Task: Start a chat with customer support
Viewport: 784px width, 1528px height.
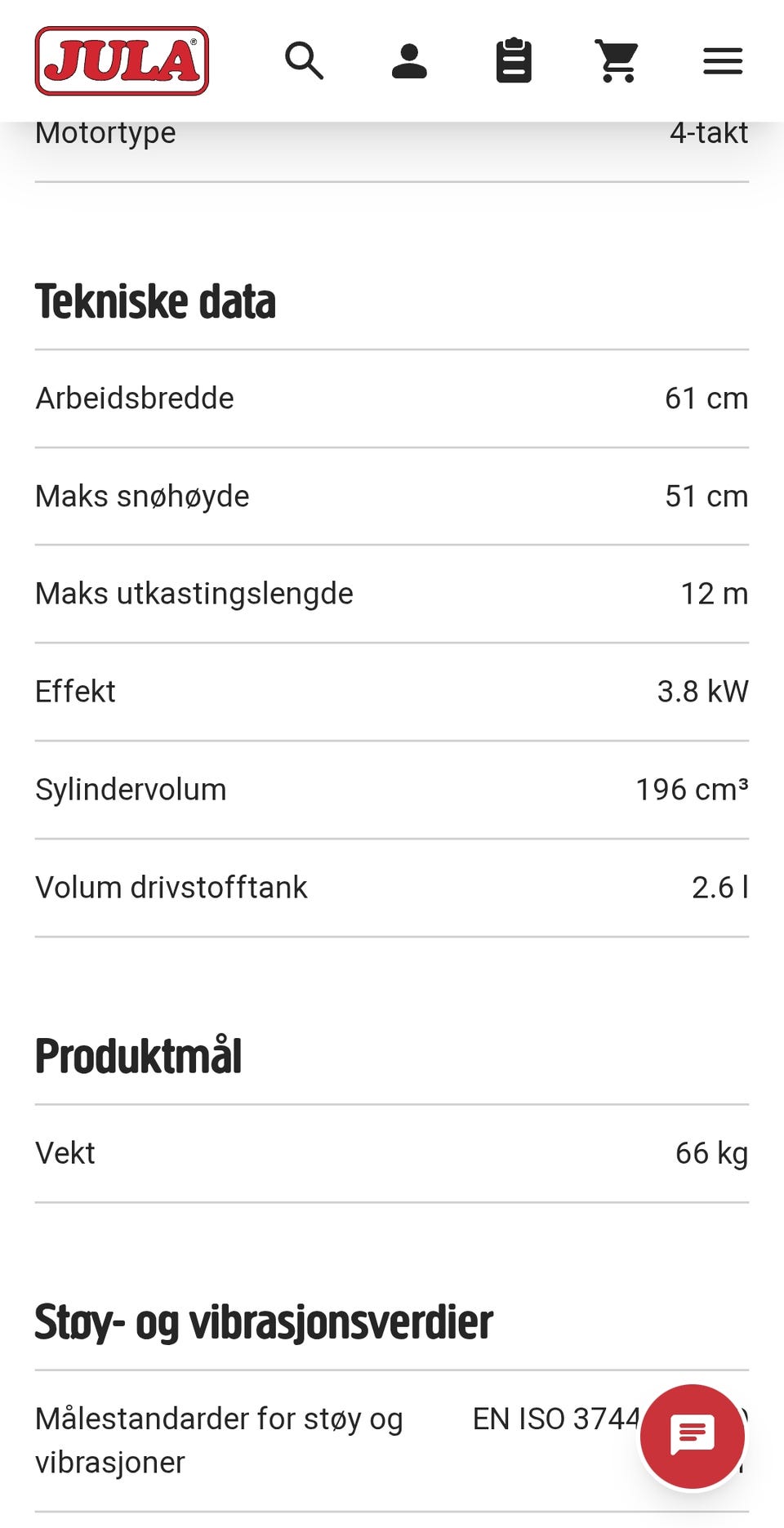Action: tap(693, 1437)
